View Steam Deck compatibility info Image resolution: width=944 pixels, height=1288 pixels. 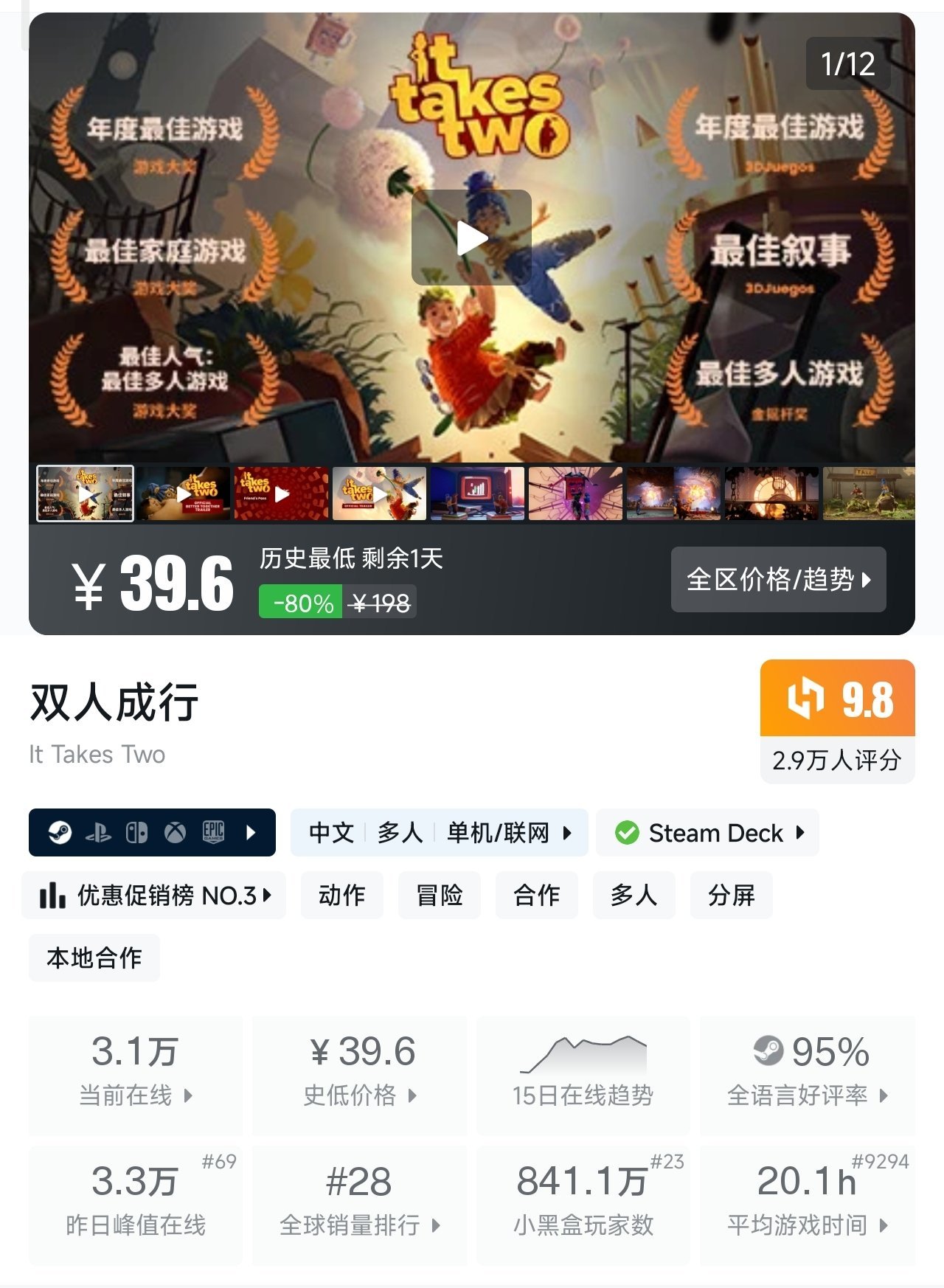coord(707,833)
